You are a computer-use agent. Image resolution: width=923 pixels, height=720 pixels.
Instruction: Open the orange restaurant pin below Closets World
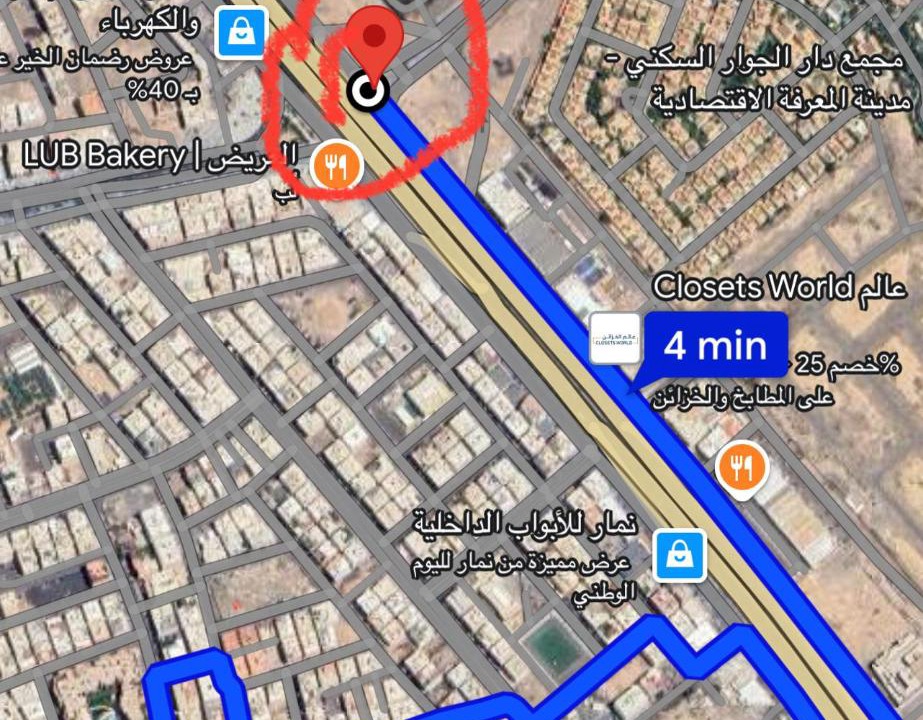(x=742, y=467)
